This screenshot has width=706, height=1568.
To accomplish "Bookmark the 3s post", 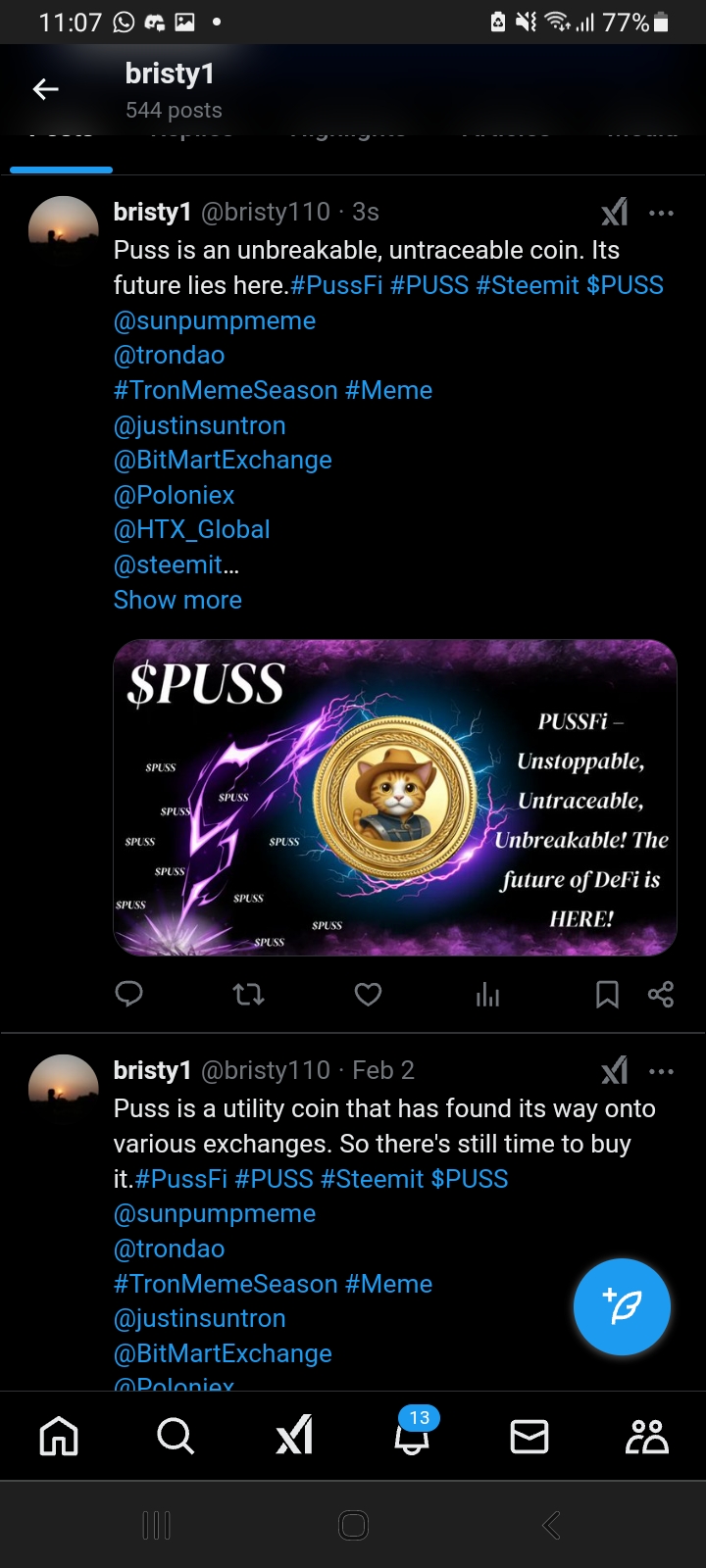I will pos(608,995).
